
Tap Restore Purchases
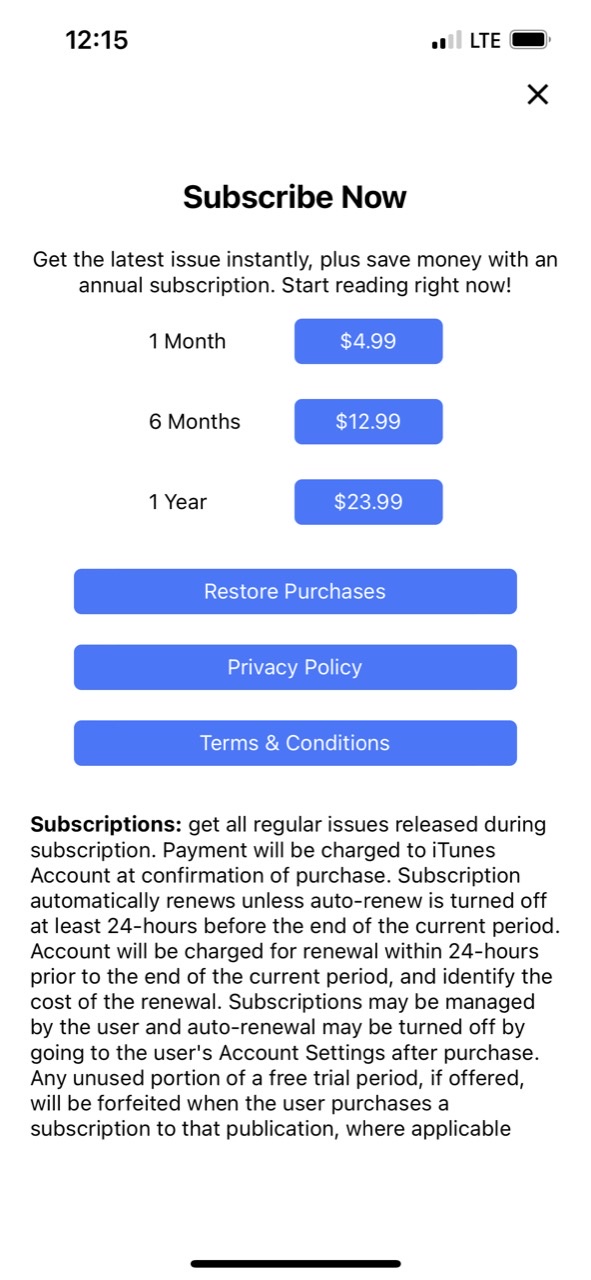pos(295,592)
